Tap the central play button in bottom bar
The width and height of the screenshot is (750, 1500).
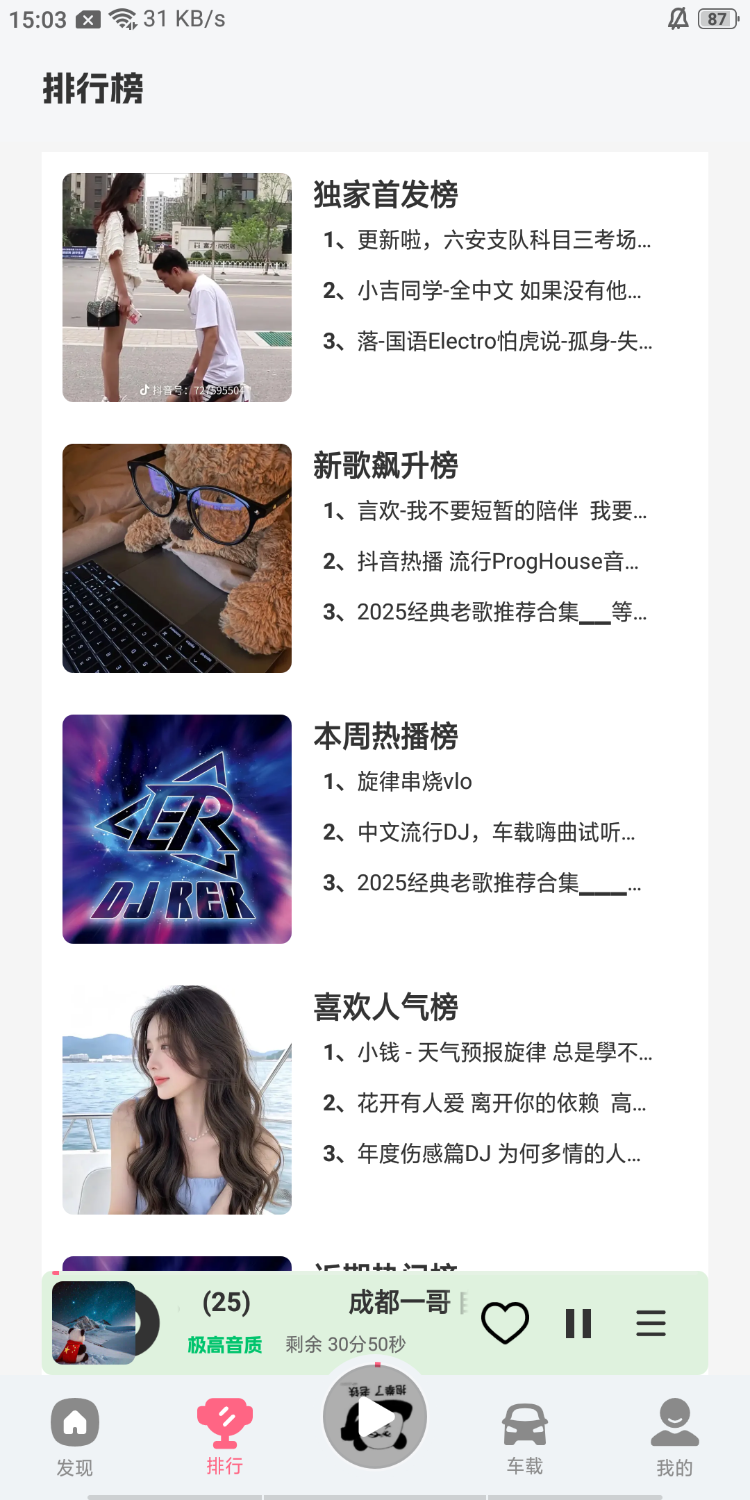375,1416
